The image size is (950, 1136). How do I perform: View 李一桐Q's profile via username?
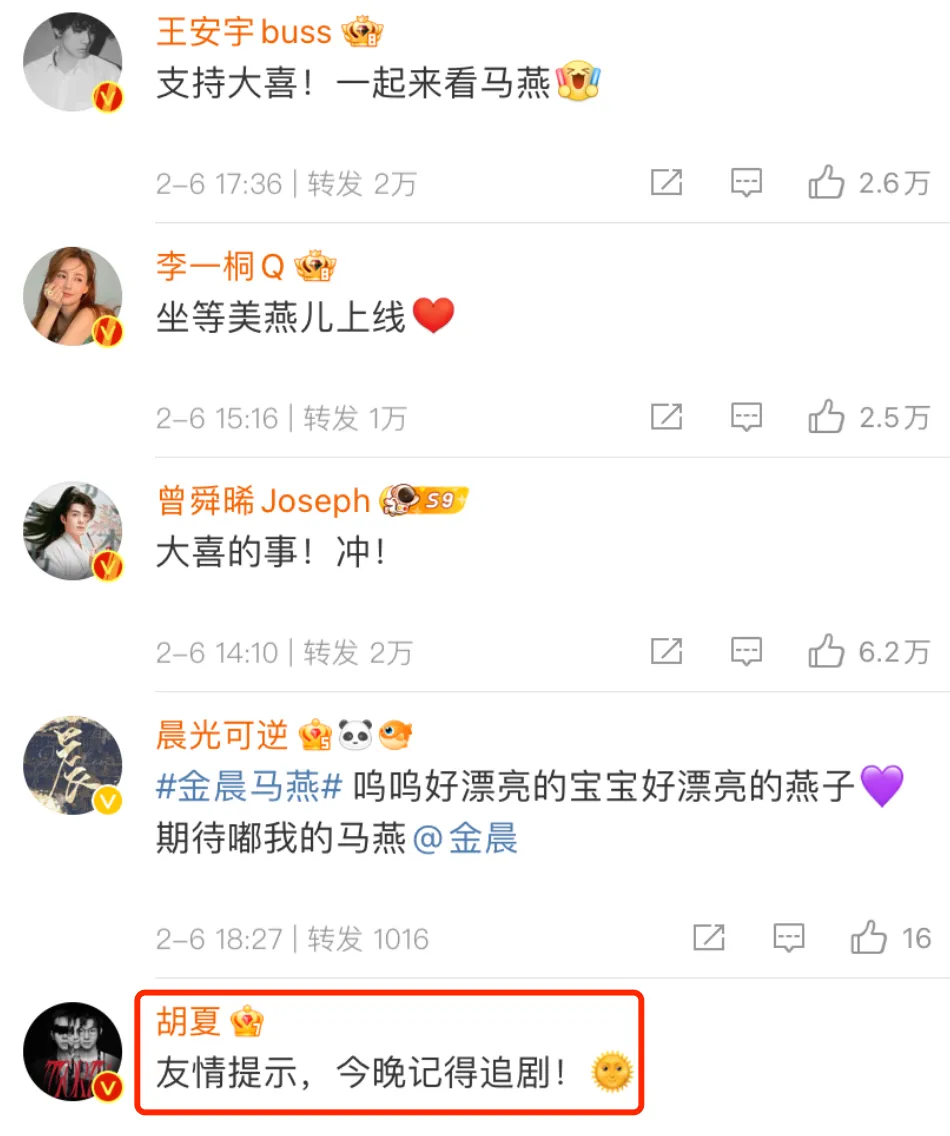[220, 267]
